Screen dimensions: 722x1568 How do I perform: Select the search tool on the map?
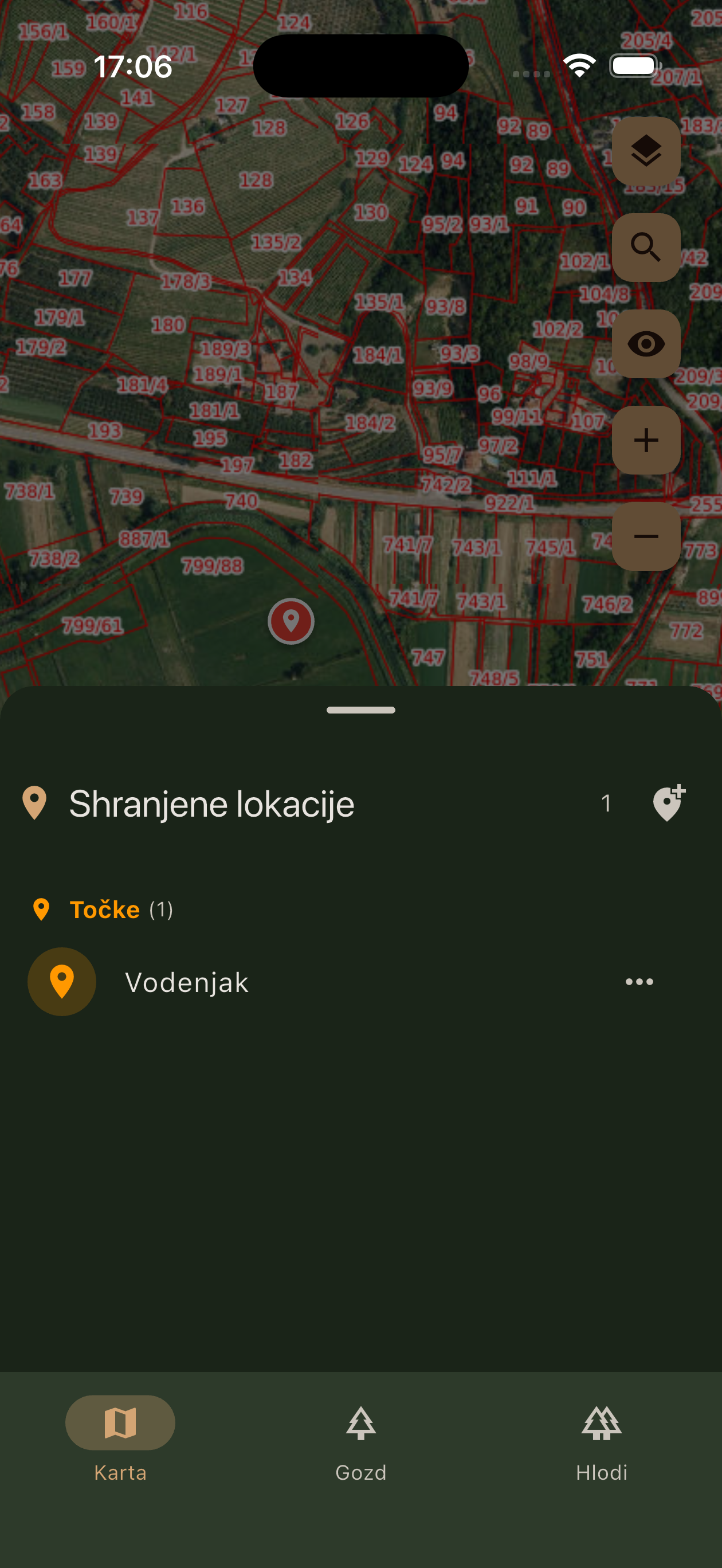pyautogui.click(x=647, y=246)
